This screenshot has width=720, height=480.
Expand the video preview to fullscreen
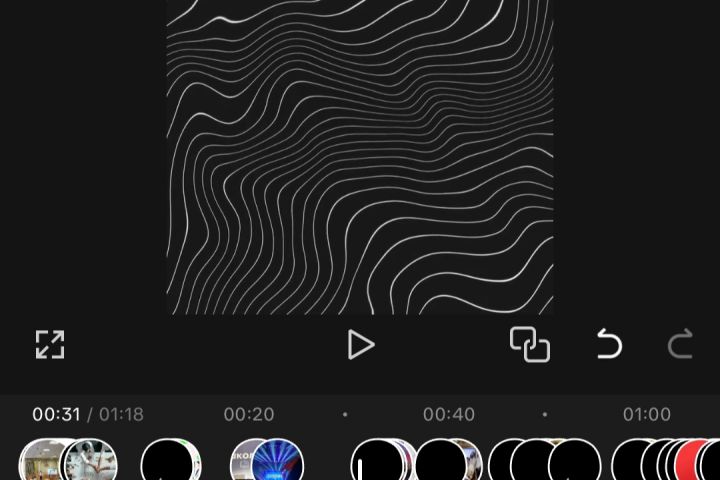coord(50,345)
